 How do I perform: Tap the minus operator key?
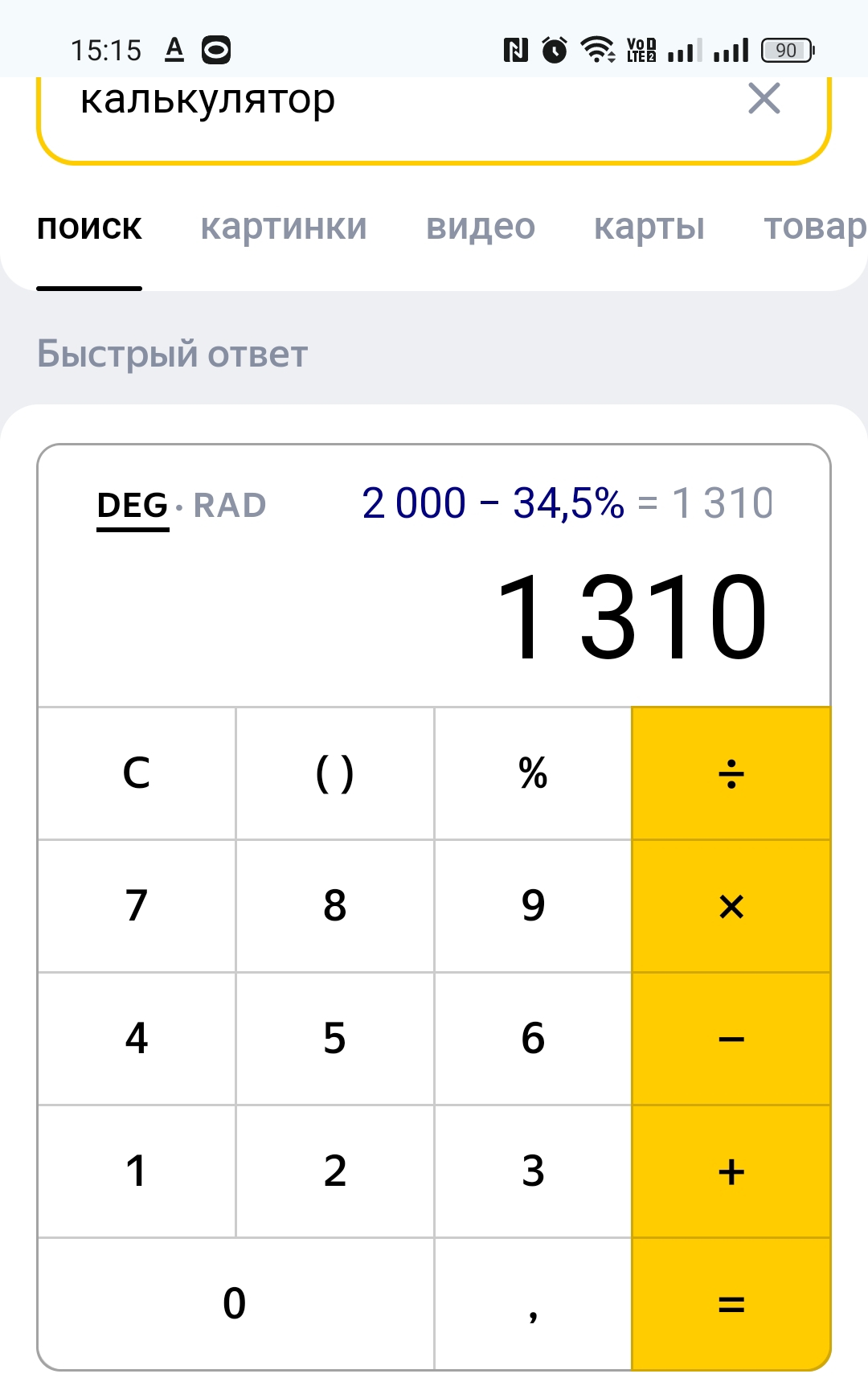click(731, 1039)
